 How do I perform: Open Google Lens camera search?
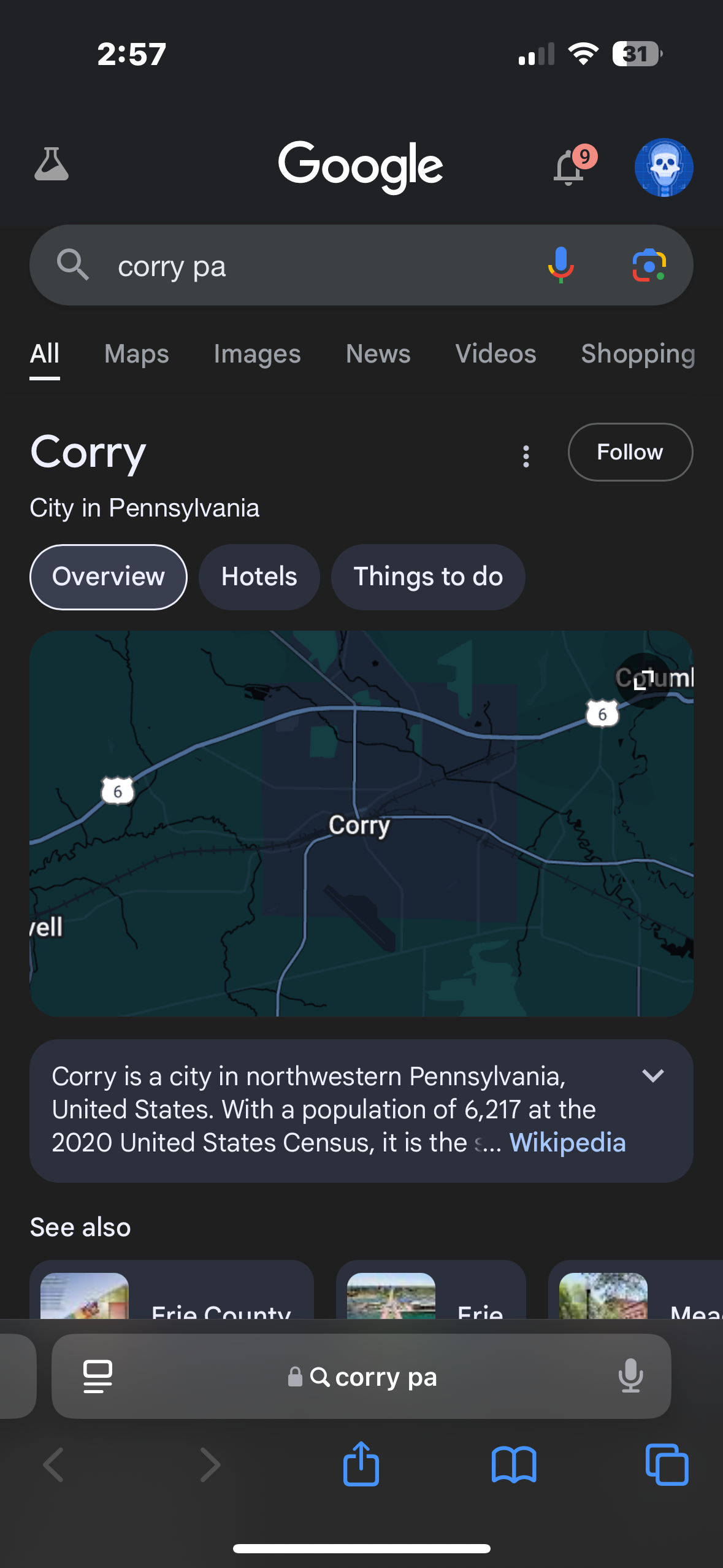pos(649,265)
